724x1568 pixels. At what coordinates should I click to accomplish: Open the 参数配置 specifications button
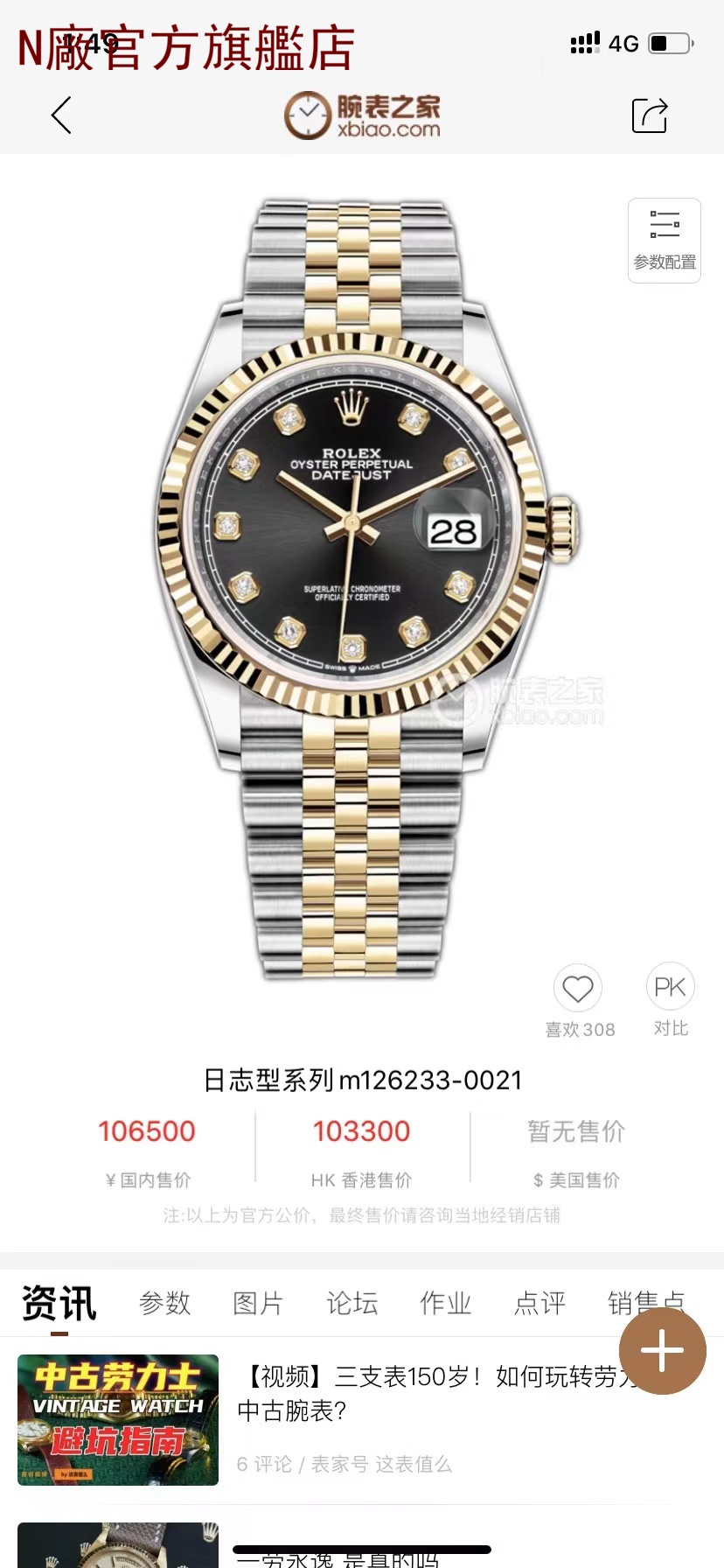click(x=665, y=241)
